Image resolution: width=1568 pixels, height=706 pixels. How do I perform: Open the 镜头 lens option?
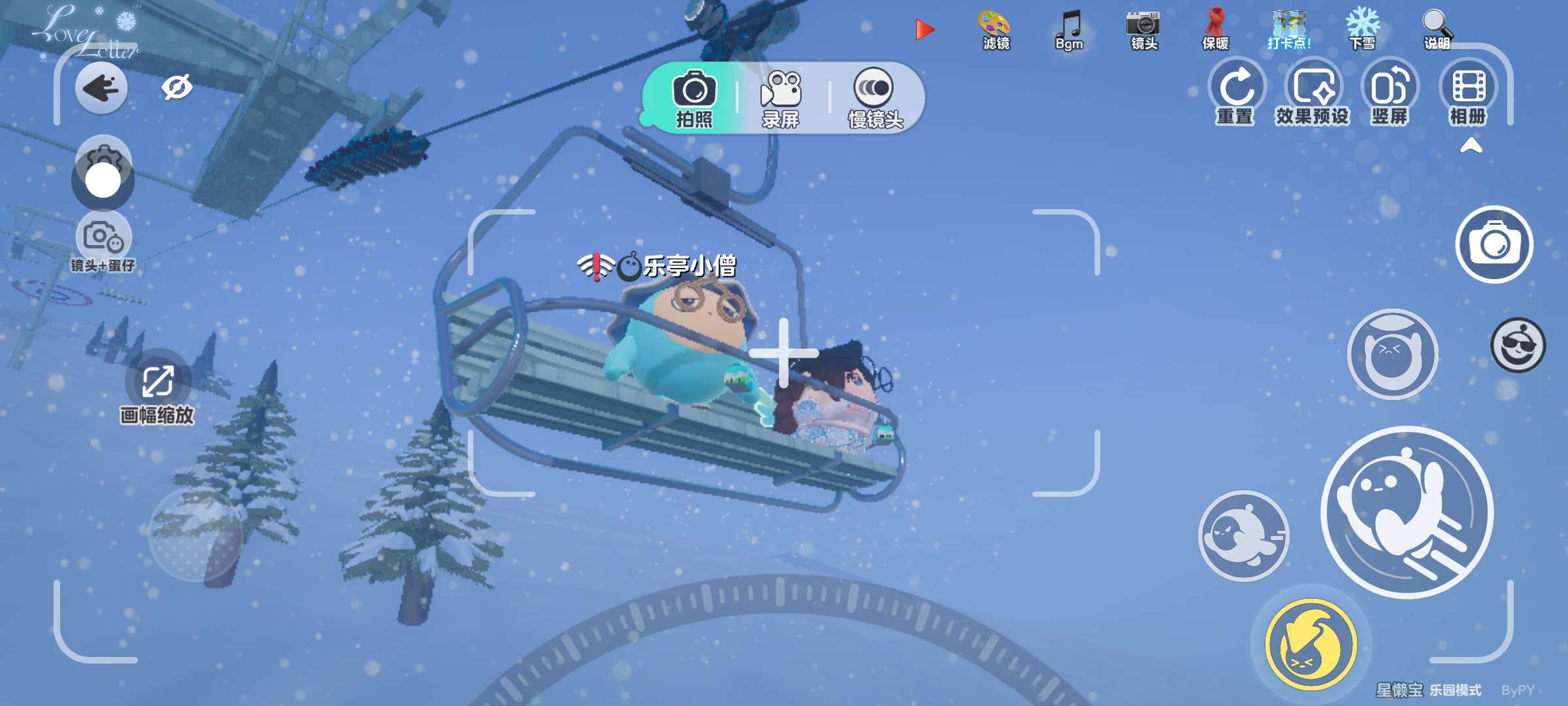[1143, 30]
